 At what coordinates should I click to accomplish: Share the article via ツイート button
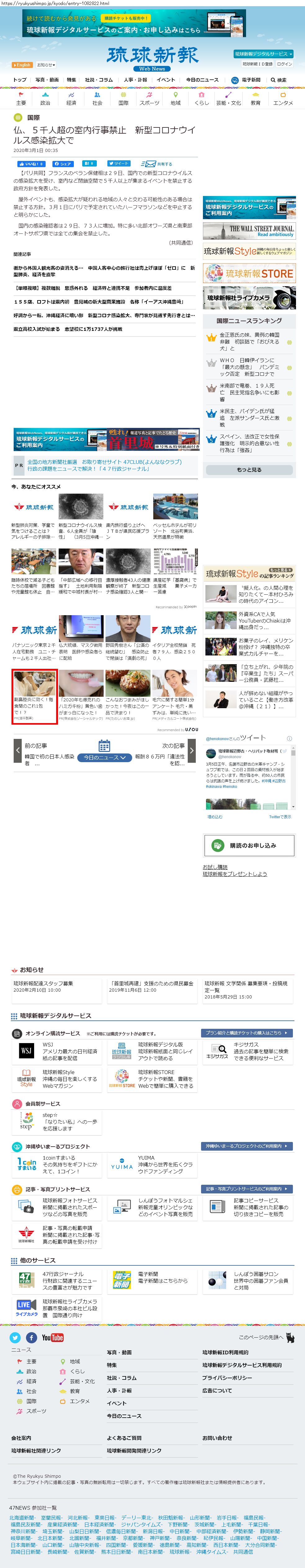click(119, 163)
